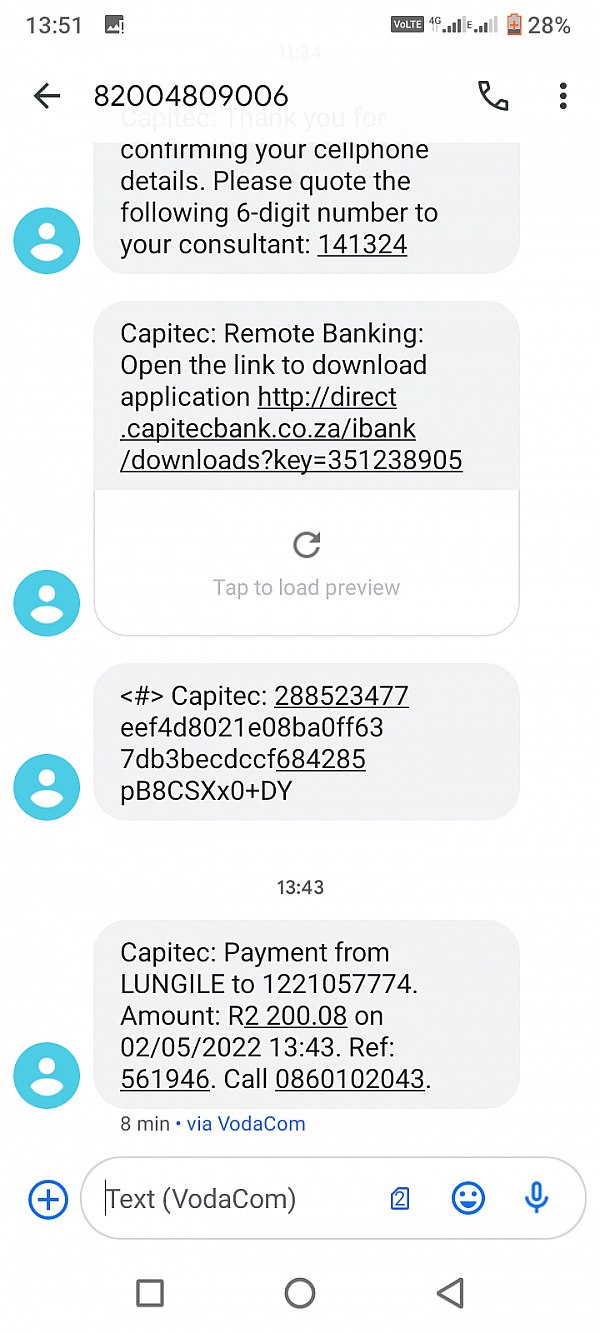Viewport: 600px width, 1333px height.
Task: Tap the underlined amount 2 200.08
Action: [295, 1016]
